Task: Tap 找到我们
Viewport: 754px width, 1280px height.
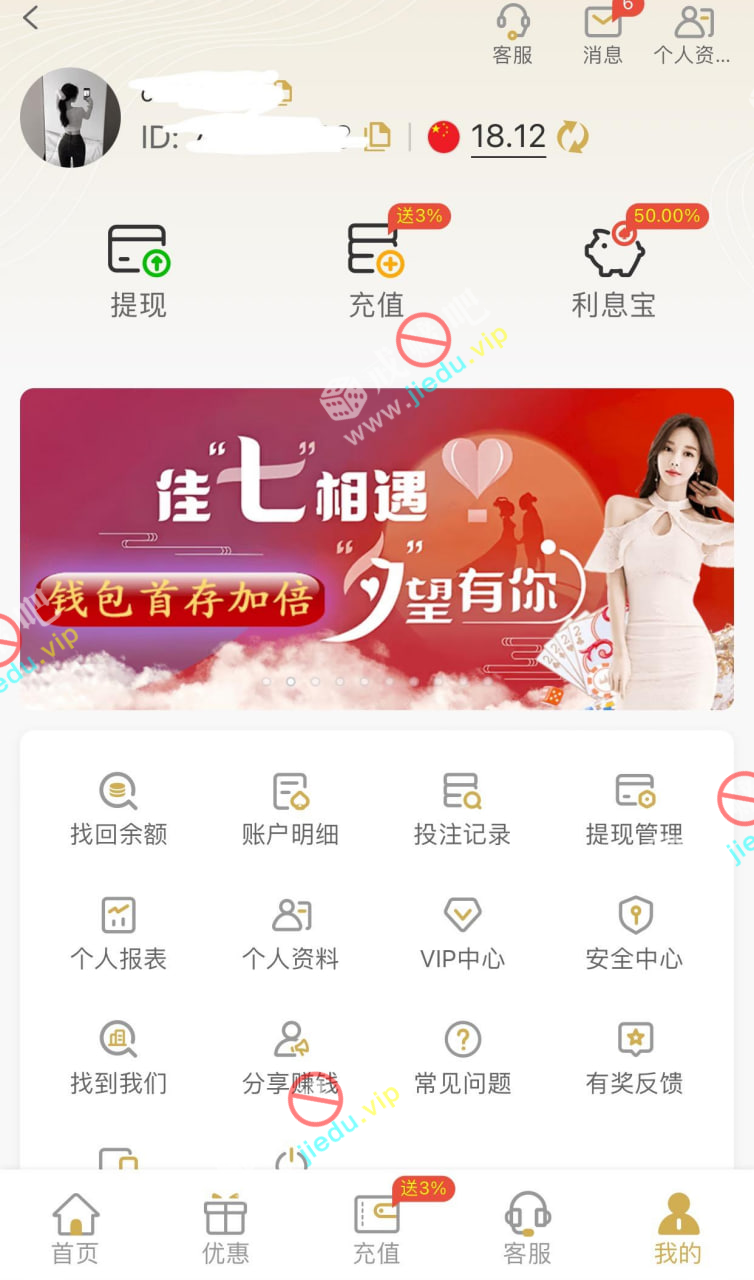Action: pos(118,1057)
